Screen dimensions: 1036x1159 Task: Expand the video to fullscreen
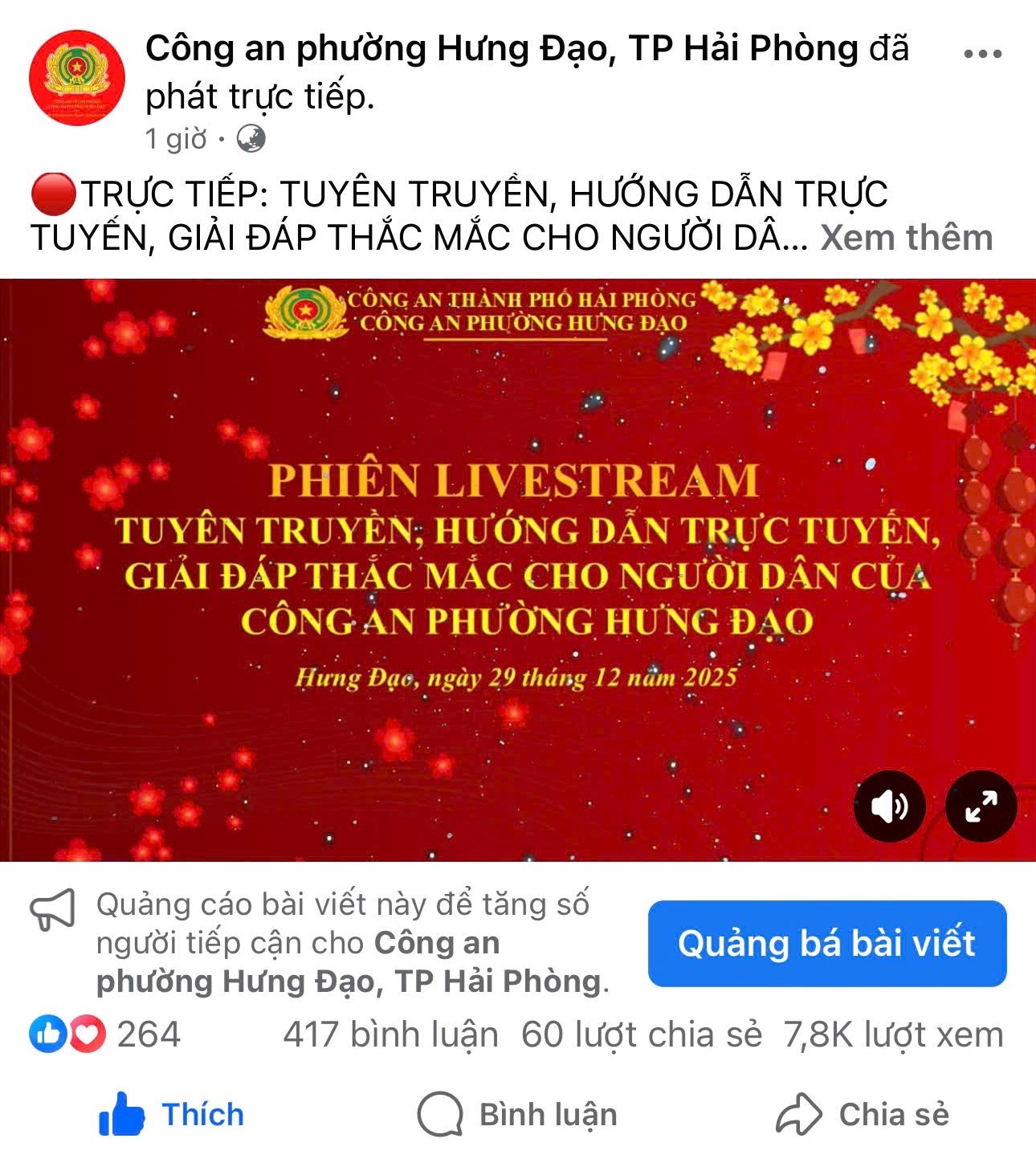[981, 806]
